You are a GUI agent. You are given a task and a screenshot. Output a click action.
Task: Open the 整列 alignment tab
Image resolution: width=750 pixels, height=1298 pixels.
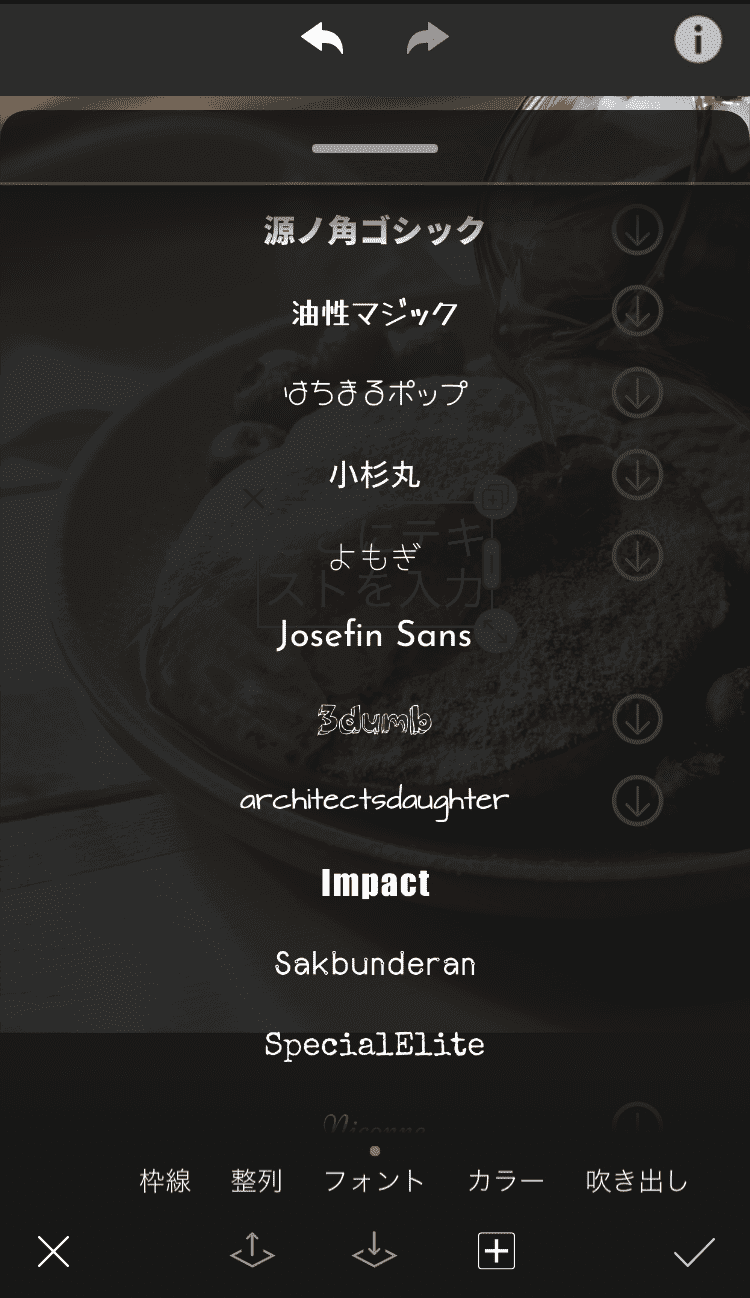coord(256,1181)
